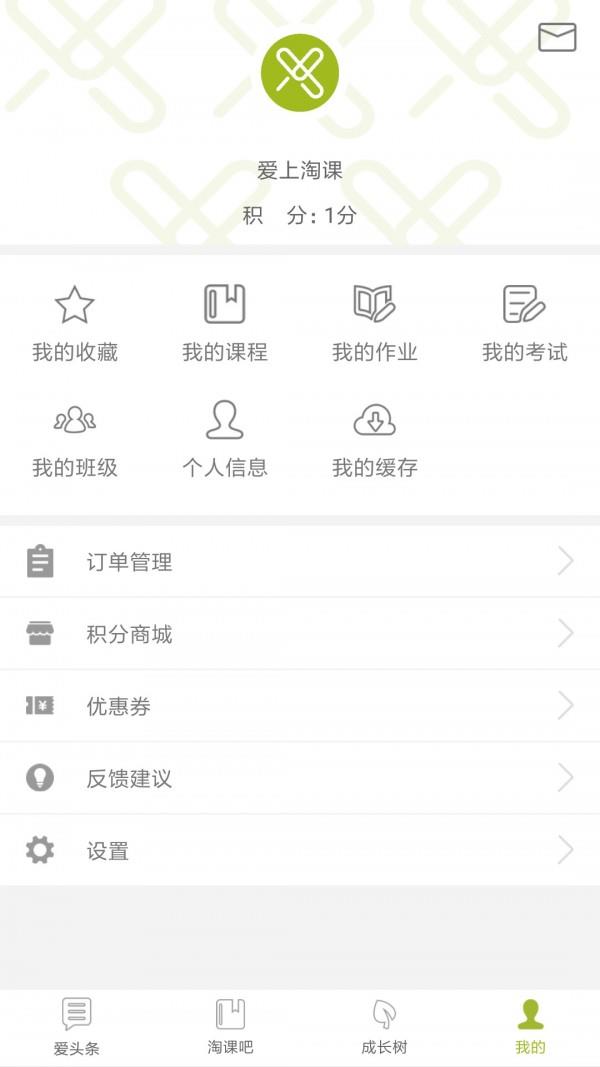Switch to the 爱头条 tab
This screenshot has width=600, height=1067.
click(x=76, y=1027)
